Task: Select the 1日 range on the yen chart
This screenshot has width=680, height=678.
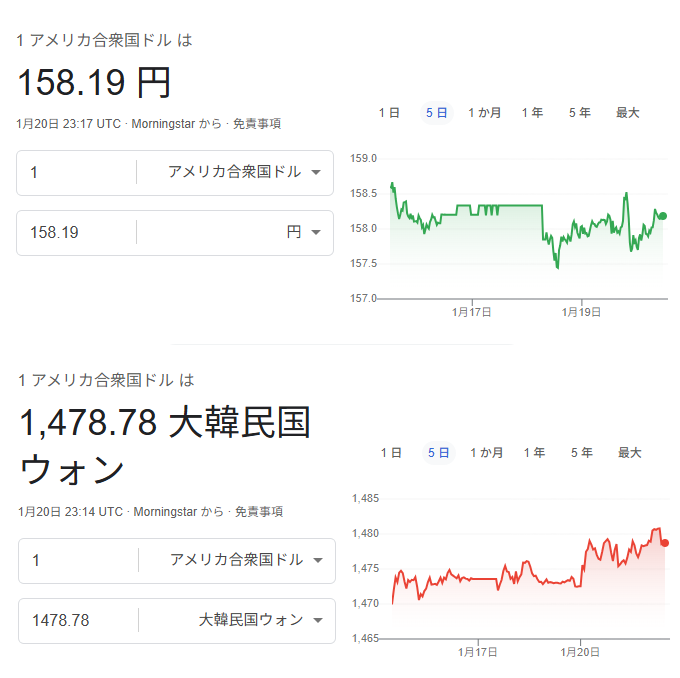Action: (x=389, y=113)
